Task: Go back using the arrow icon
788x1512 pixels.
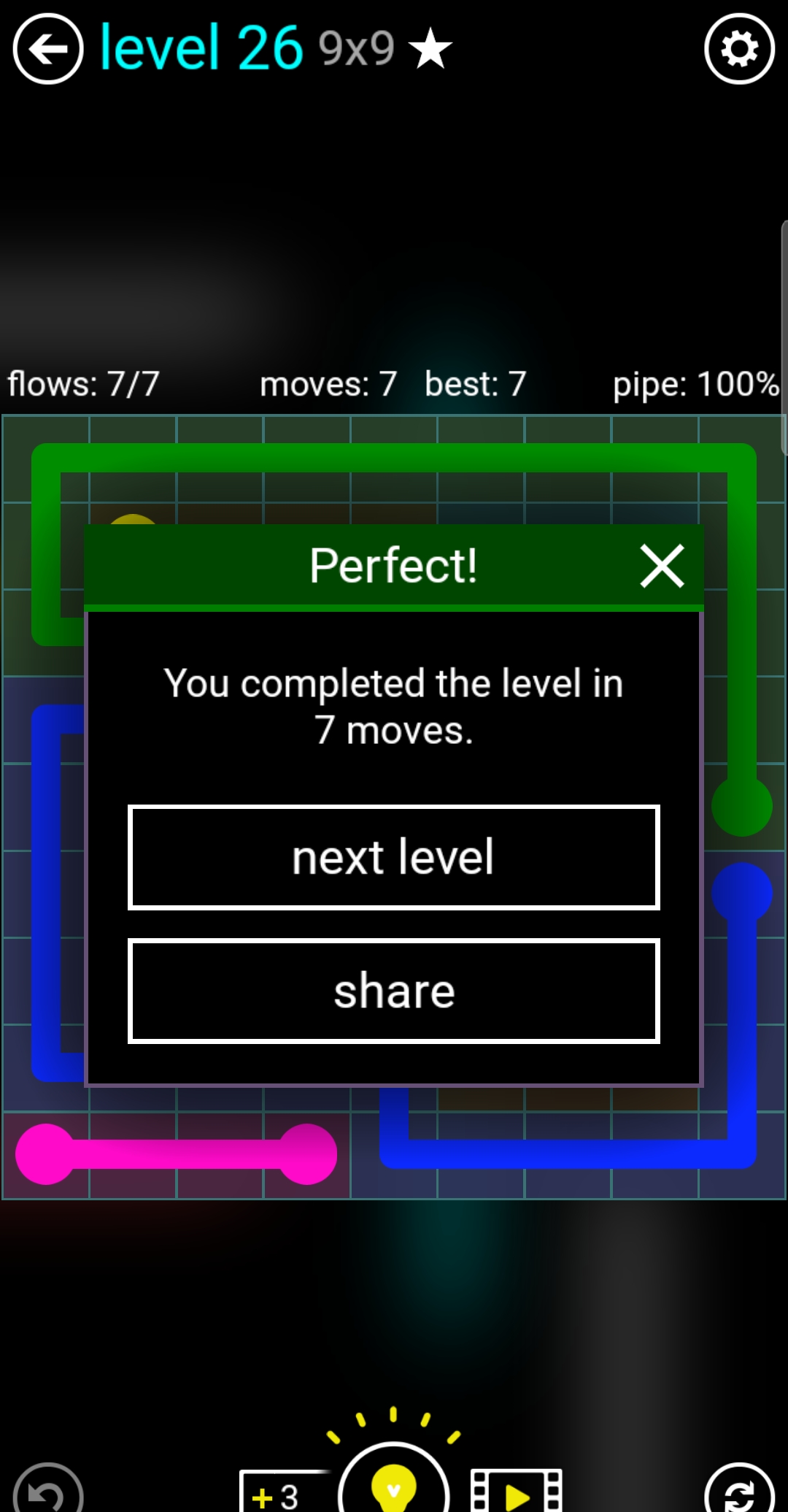Action: click(x=48, y=50)
